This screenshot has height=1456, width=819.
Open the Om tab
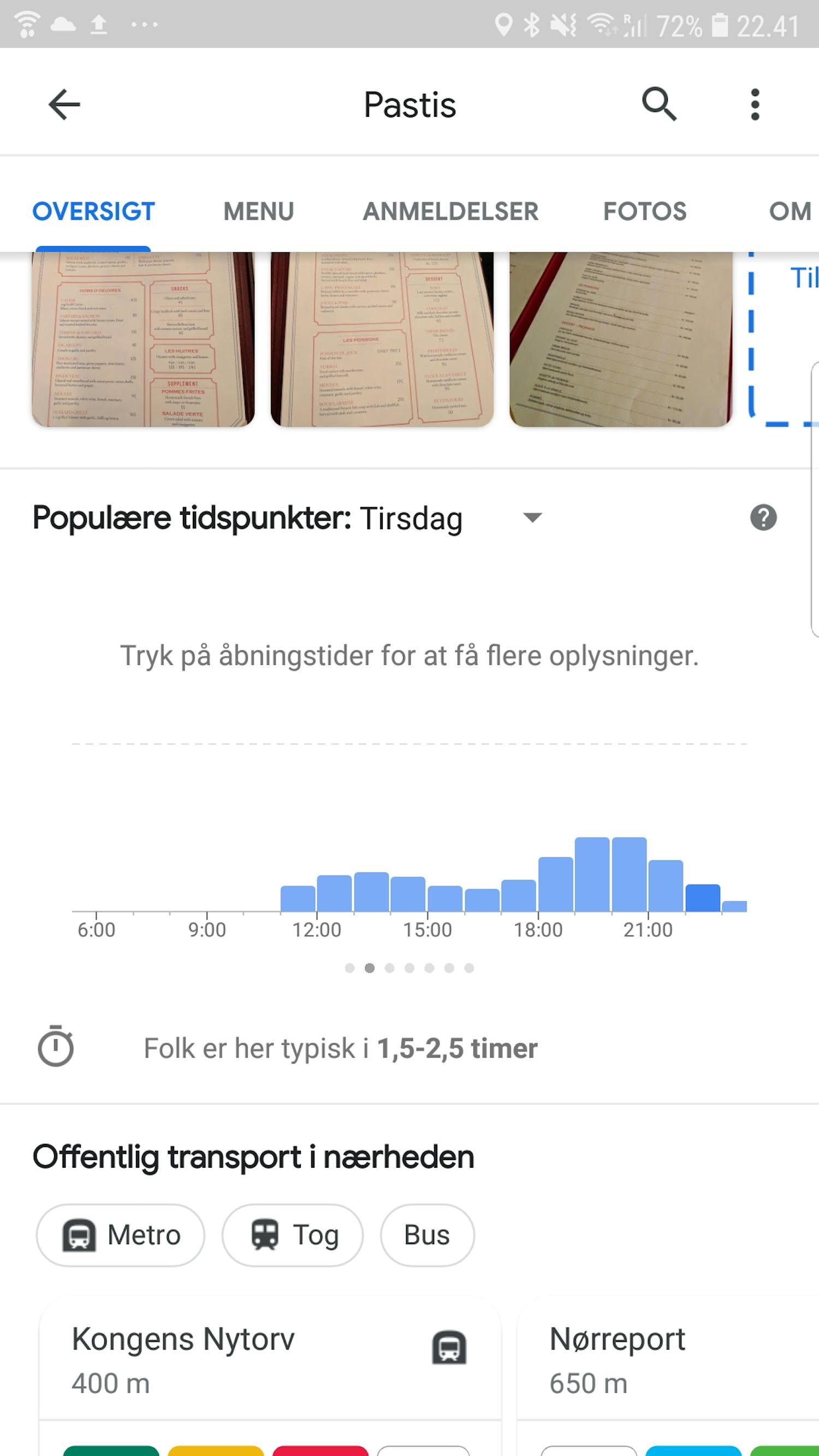(x=790, y=211)
